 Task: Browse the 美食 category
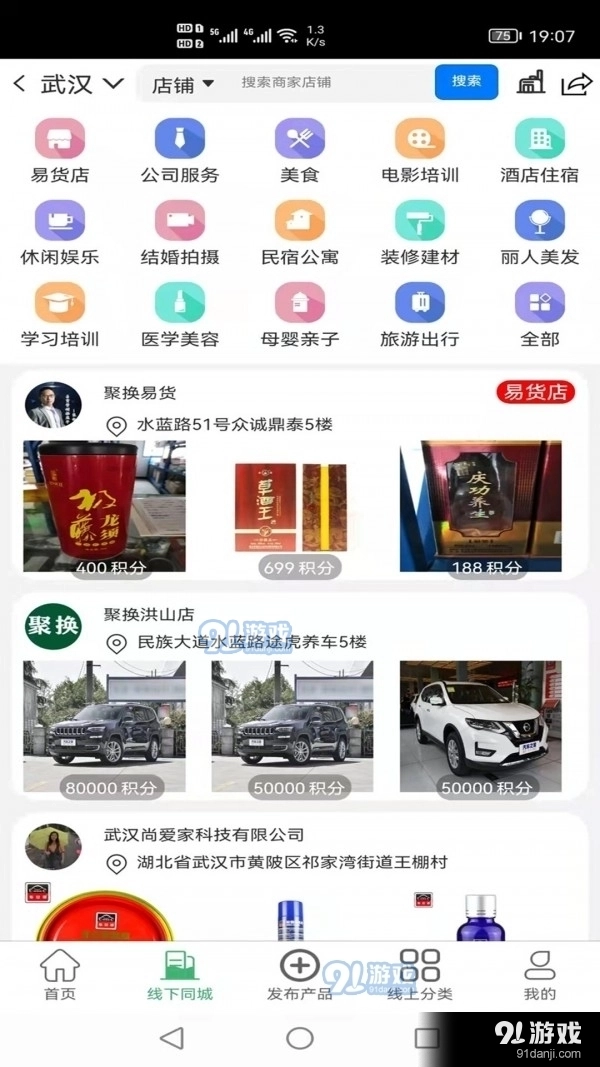300,150
